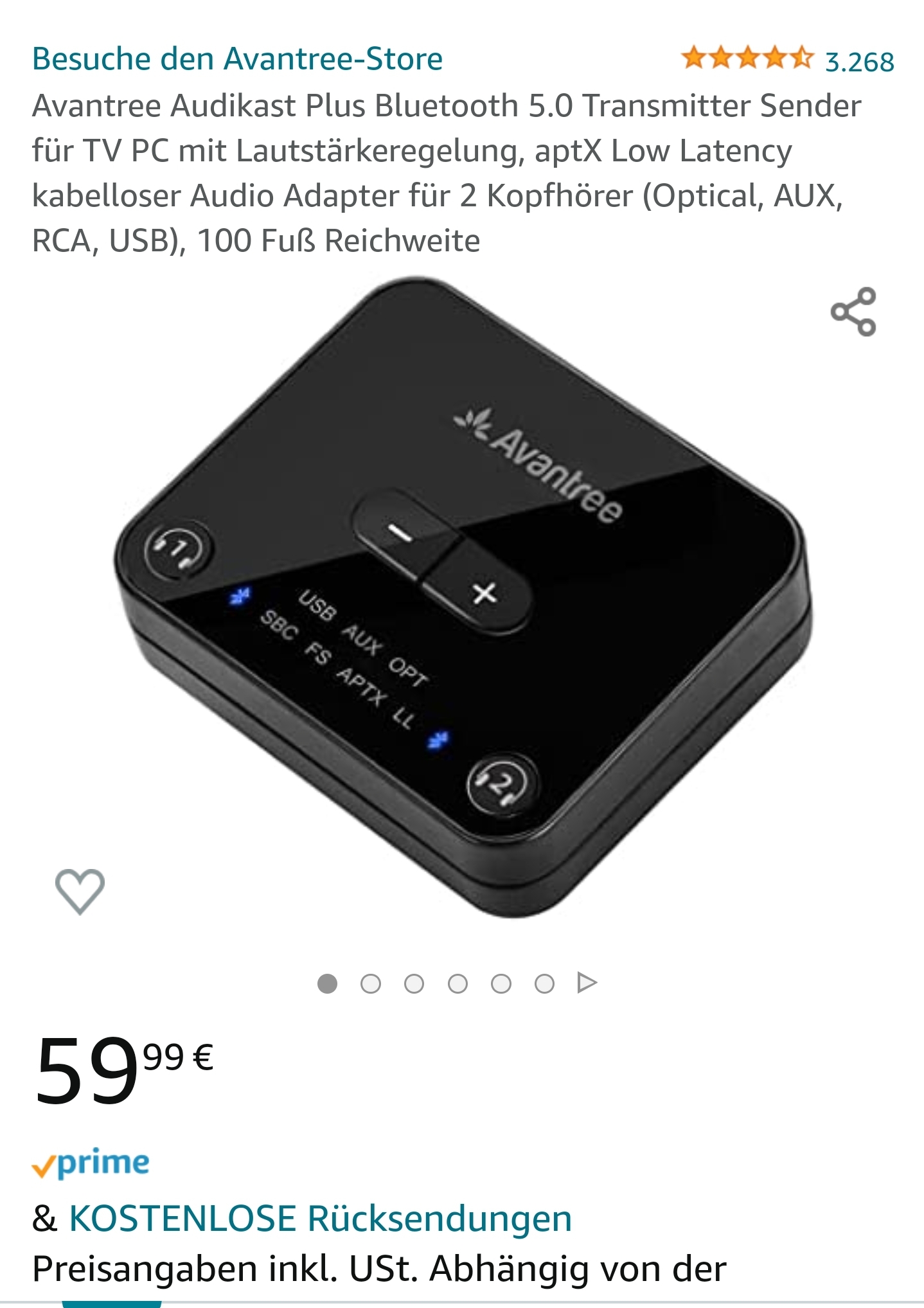Open the Avantree transmitter product image
The width and height of the screenshot is (924, 1308).
click(x=463, y=598)
